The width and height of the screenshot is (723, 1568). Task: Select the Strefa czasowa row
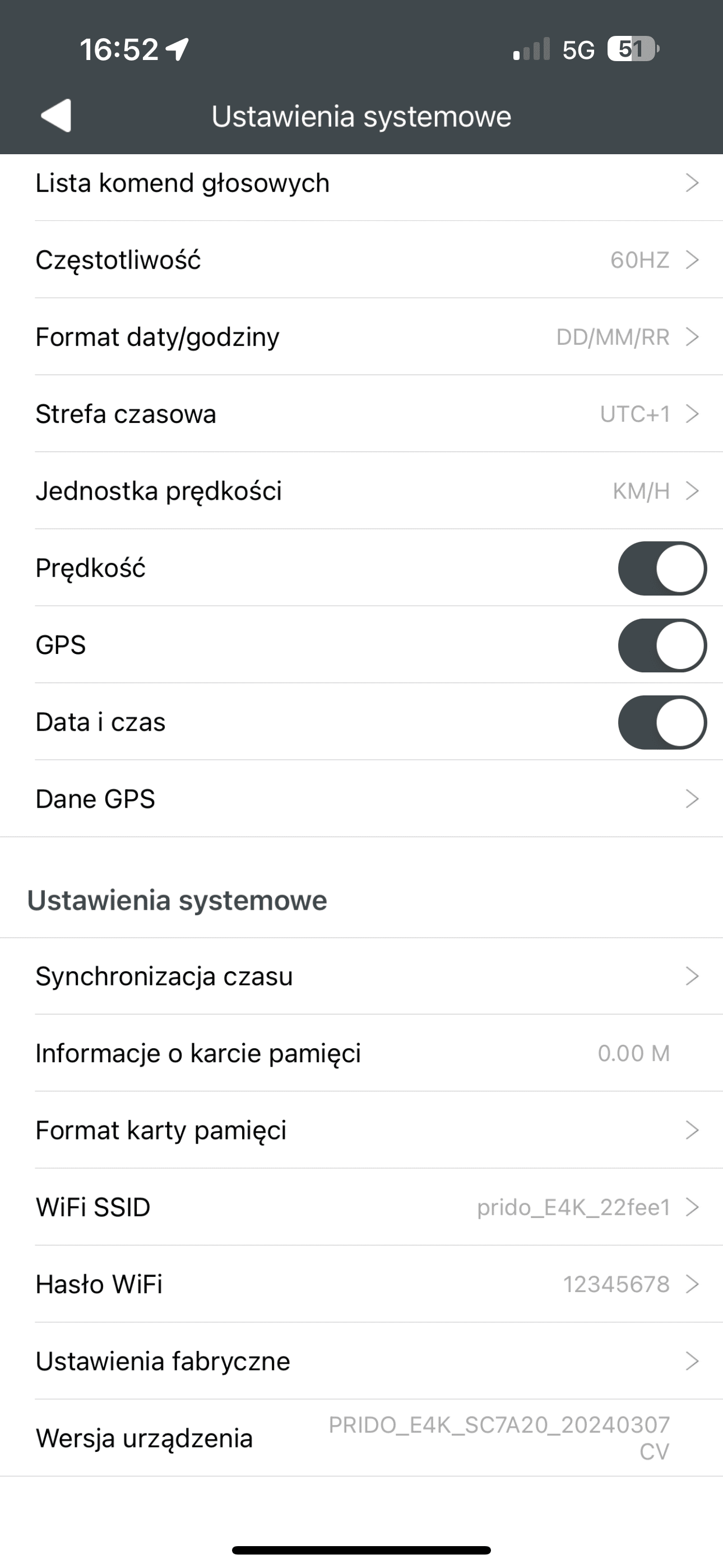361,414
